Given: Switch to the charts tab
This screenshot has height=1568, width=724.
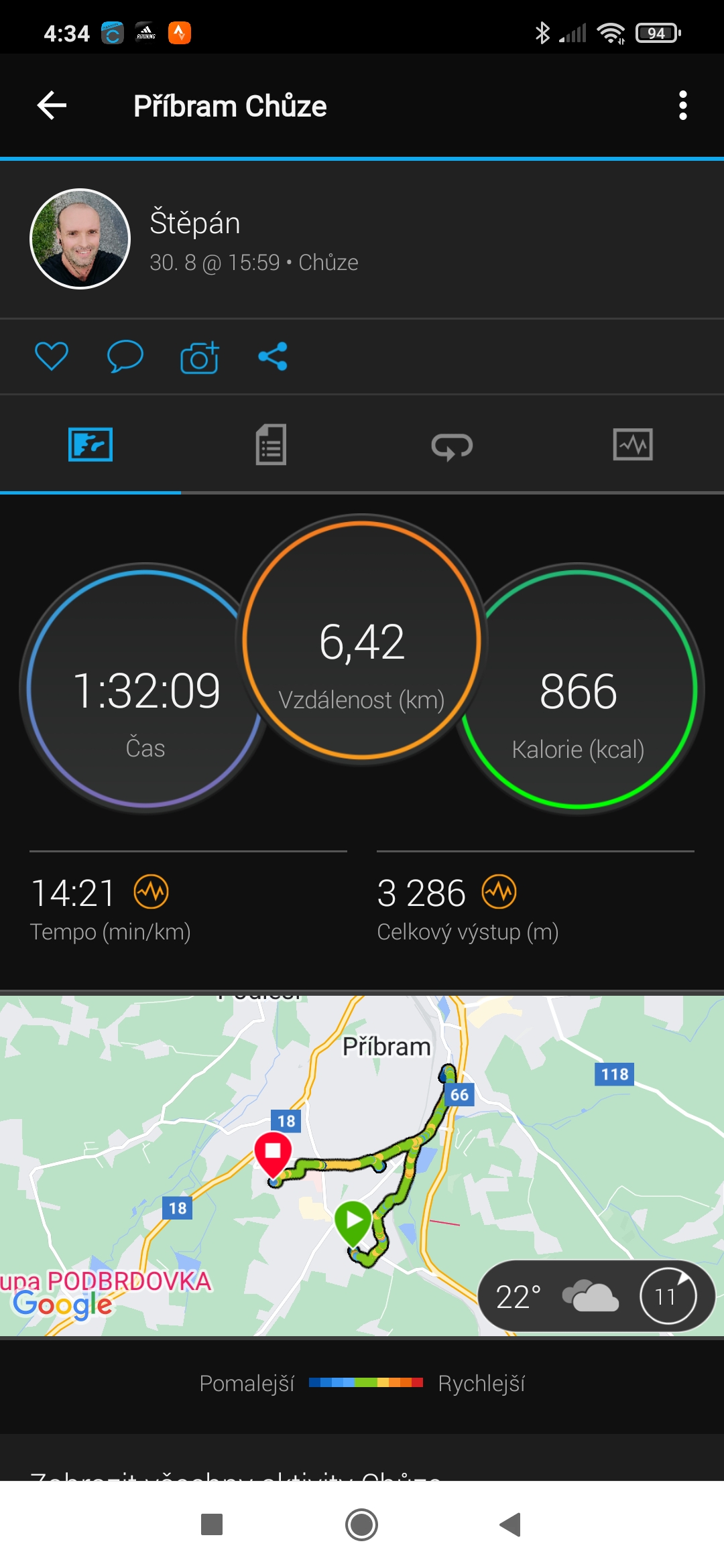Looking at the screenshot, I should (x=633, y=445).
